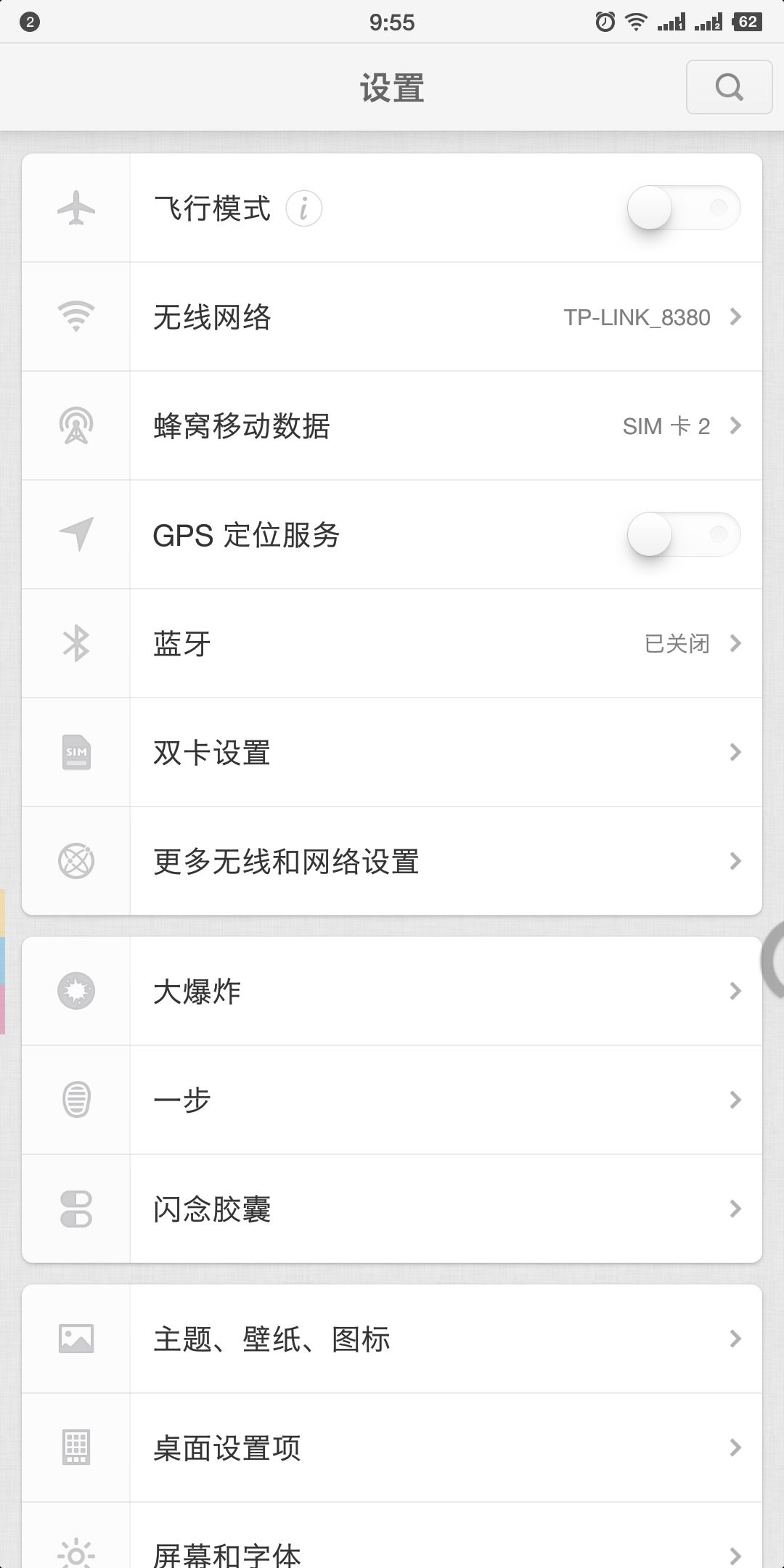Viewport: 784px width, 1568px height.
Task: Open search with the magnifier icon
Action: click(729, 87)
